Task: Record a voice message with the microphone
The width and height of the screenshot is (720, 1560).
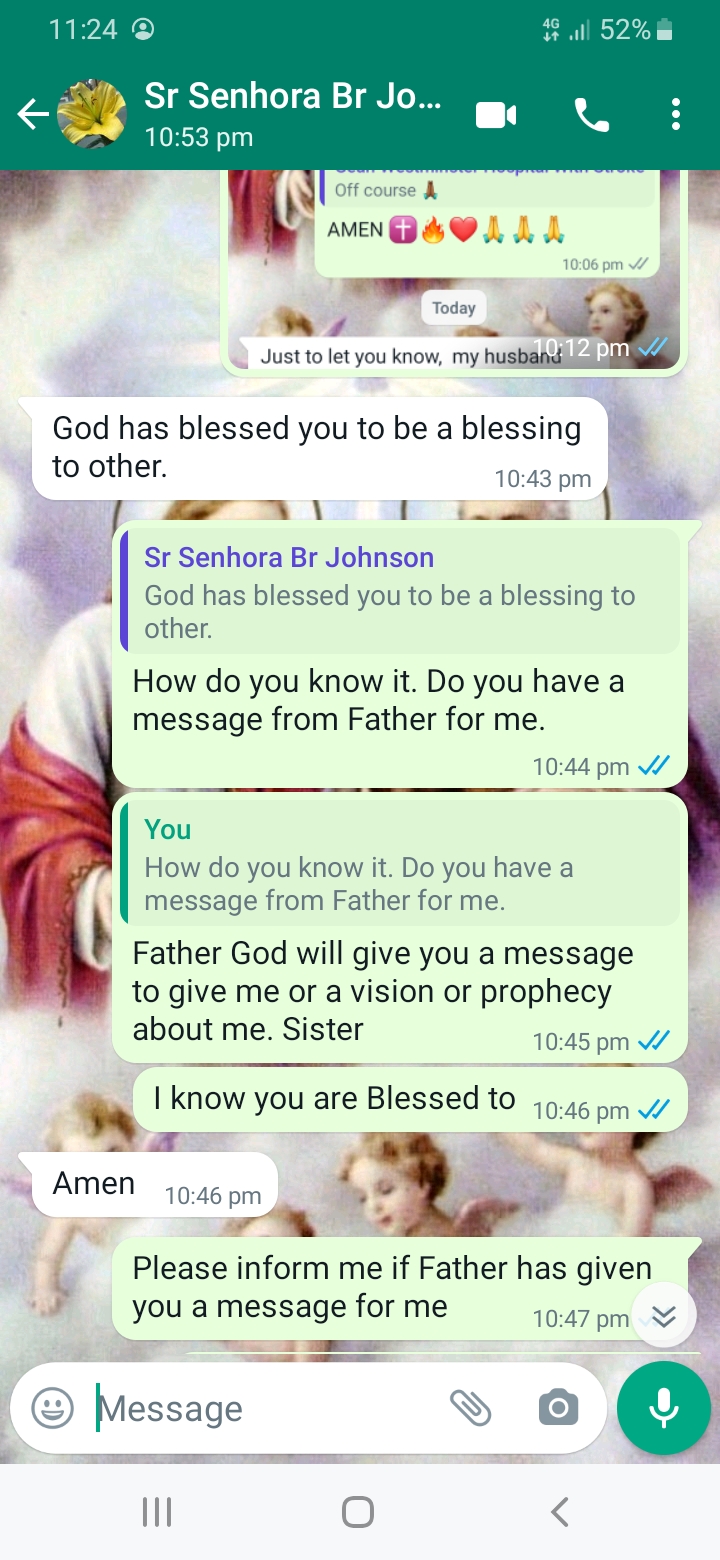Action: click(664, 1409)
